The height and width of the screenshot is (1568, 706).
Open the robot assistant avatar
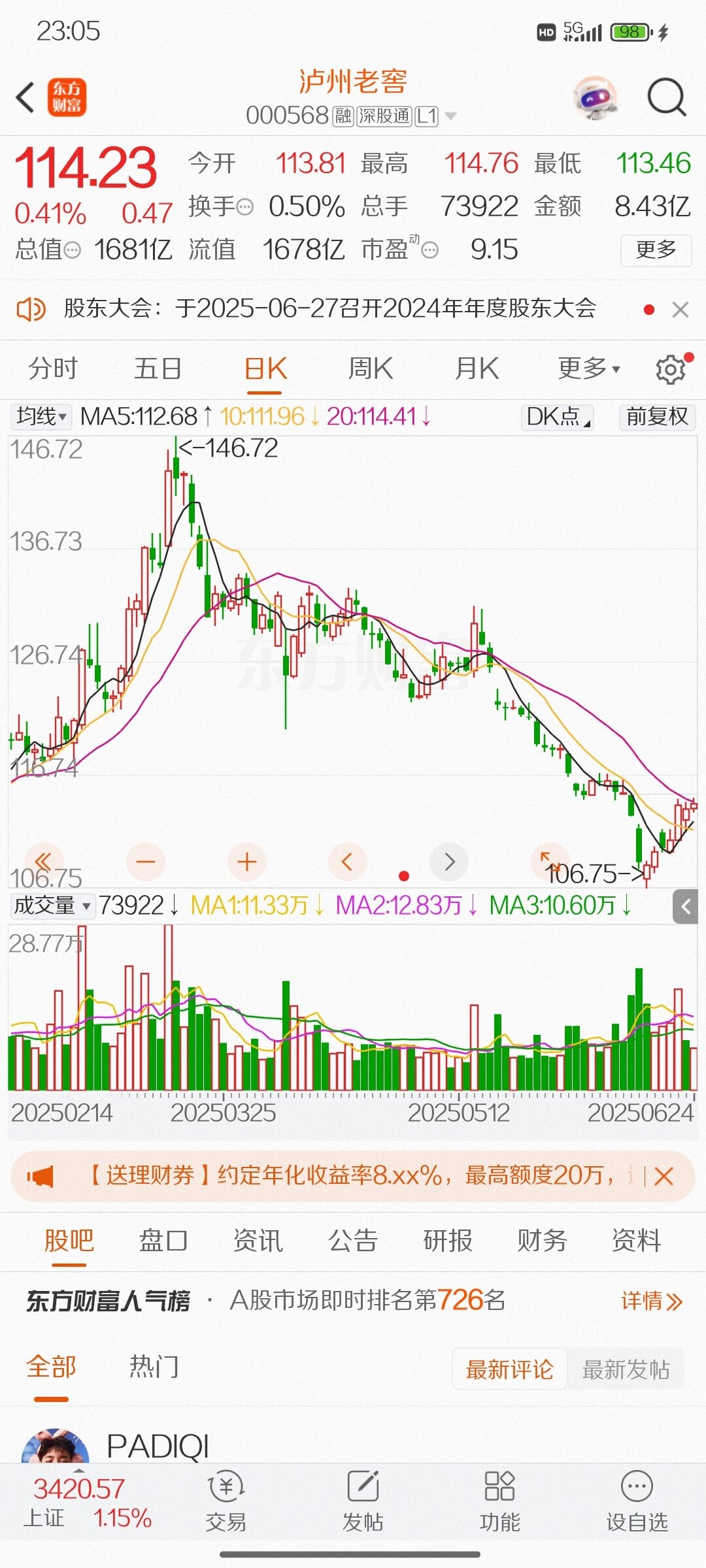pyautogui.click(x=594, y=98)
